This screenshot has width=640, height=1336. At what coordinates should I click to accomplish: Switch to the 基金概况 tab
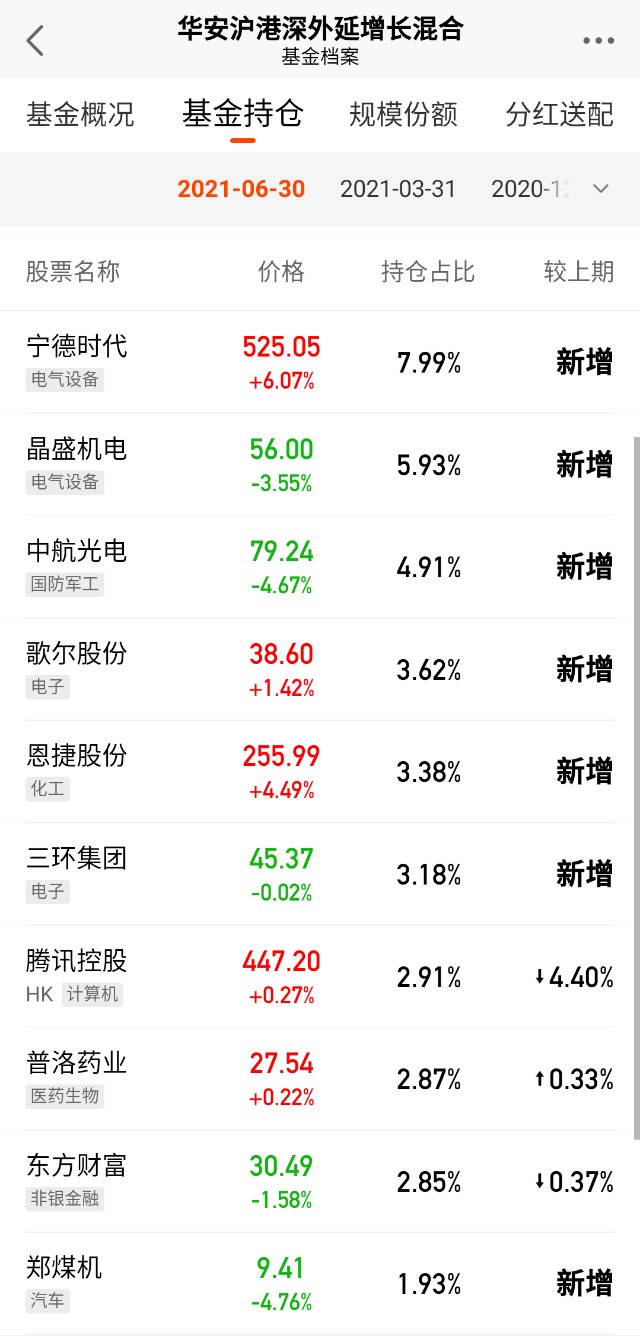tap(80, 114)
